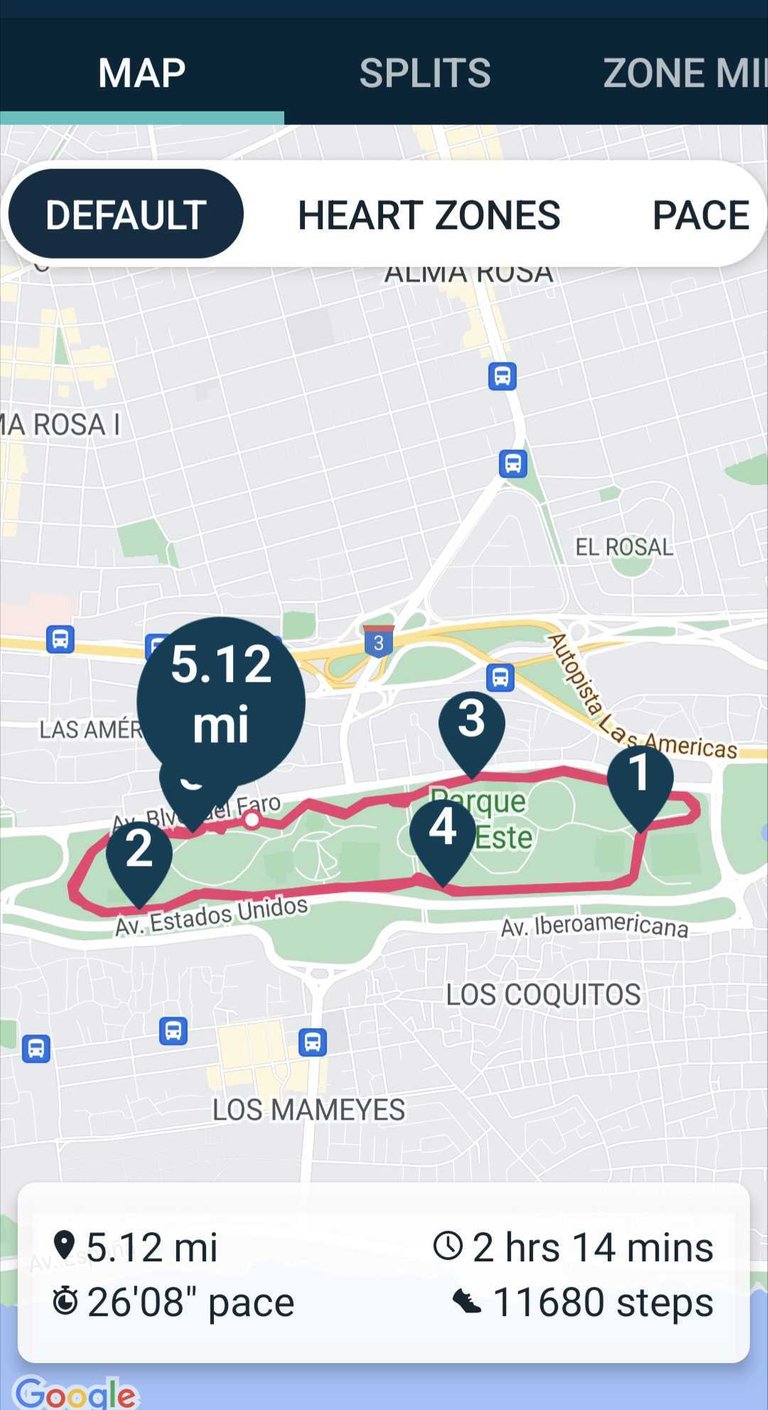Switch map overlay to Pace
Screen dimensions: 768x1410
pyautogui.click(x=700, y=215)
